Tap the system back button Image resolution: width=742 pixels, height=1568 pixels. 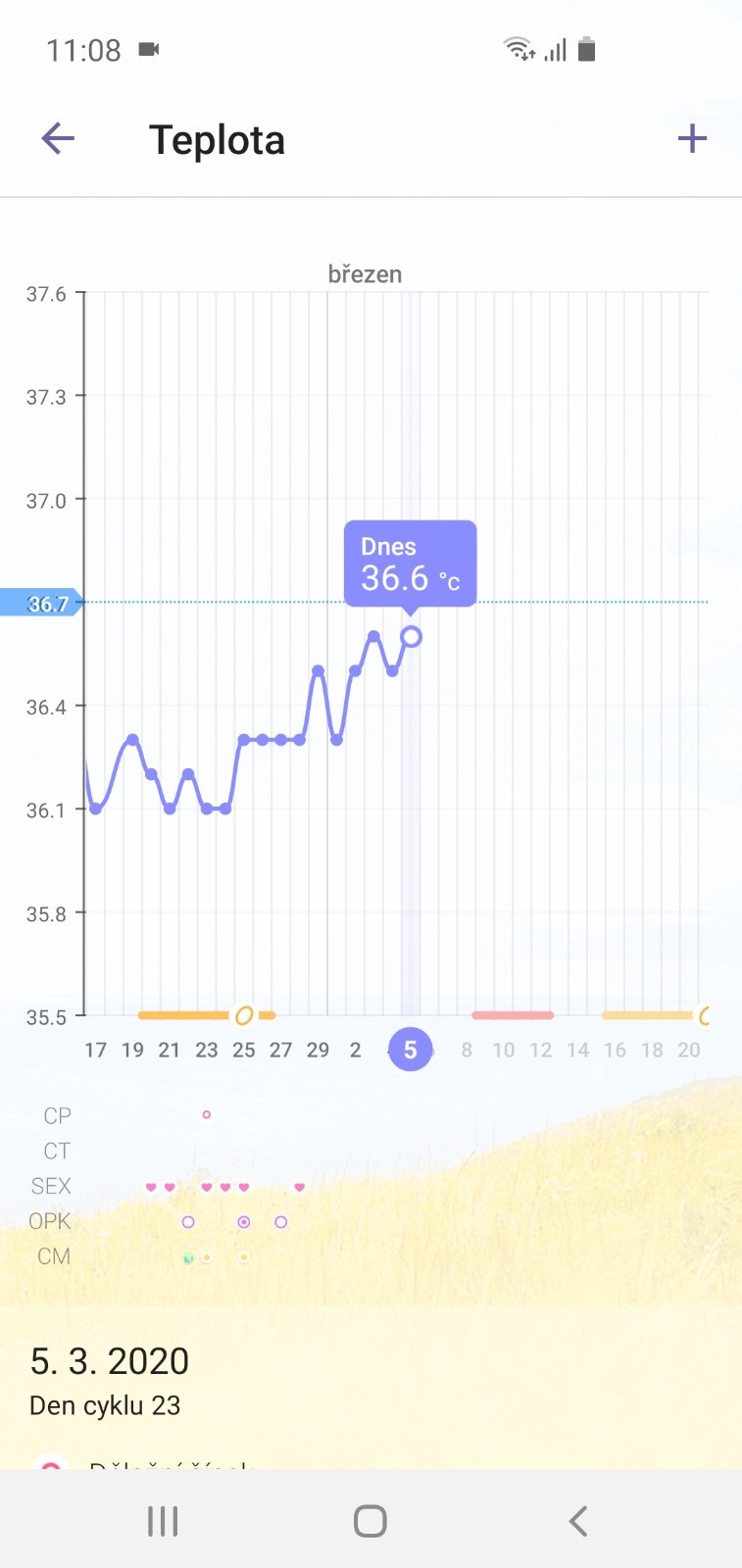point(577,1521)
